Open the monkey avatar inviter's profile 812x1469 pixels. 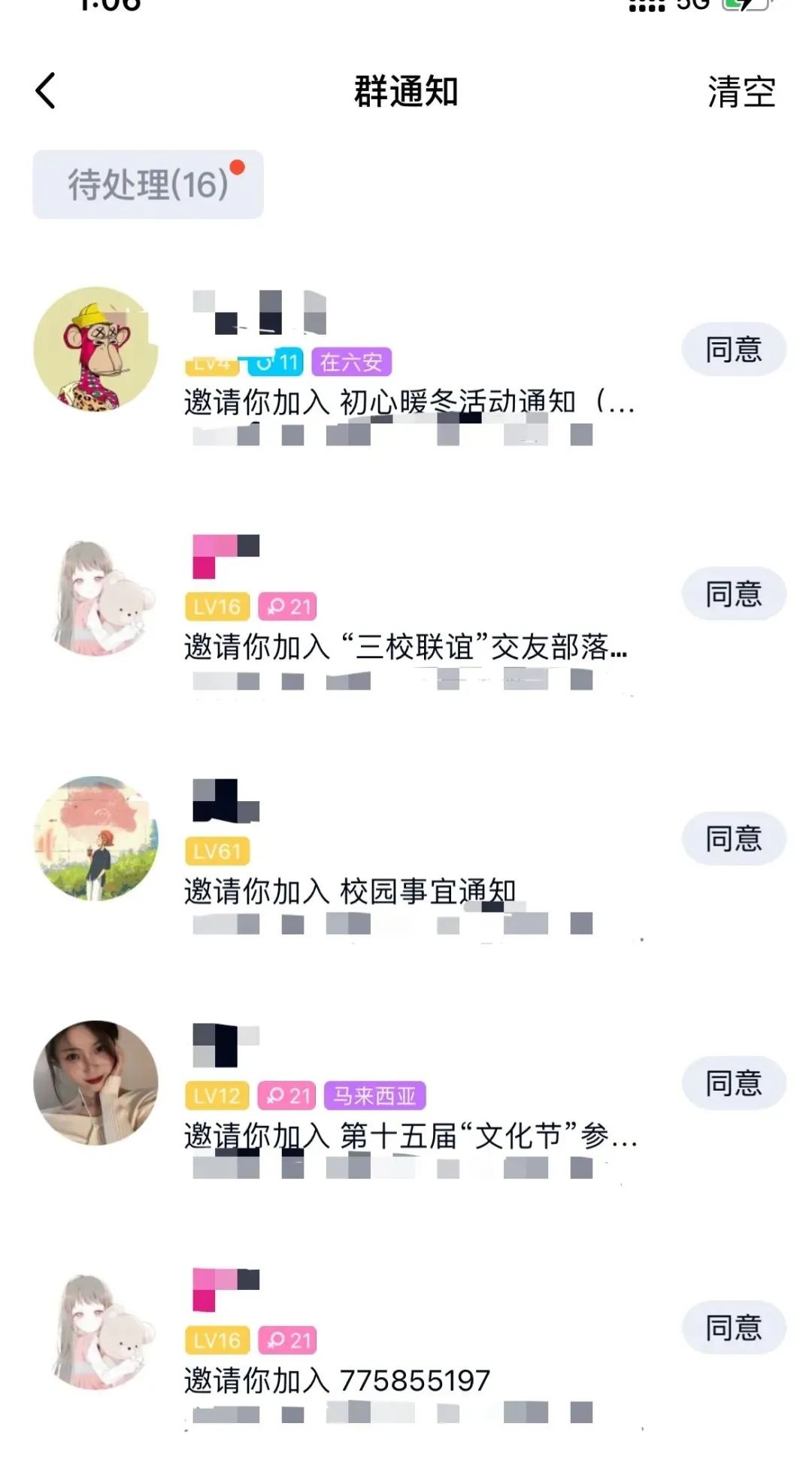pos(95,349)
